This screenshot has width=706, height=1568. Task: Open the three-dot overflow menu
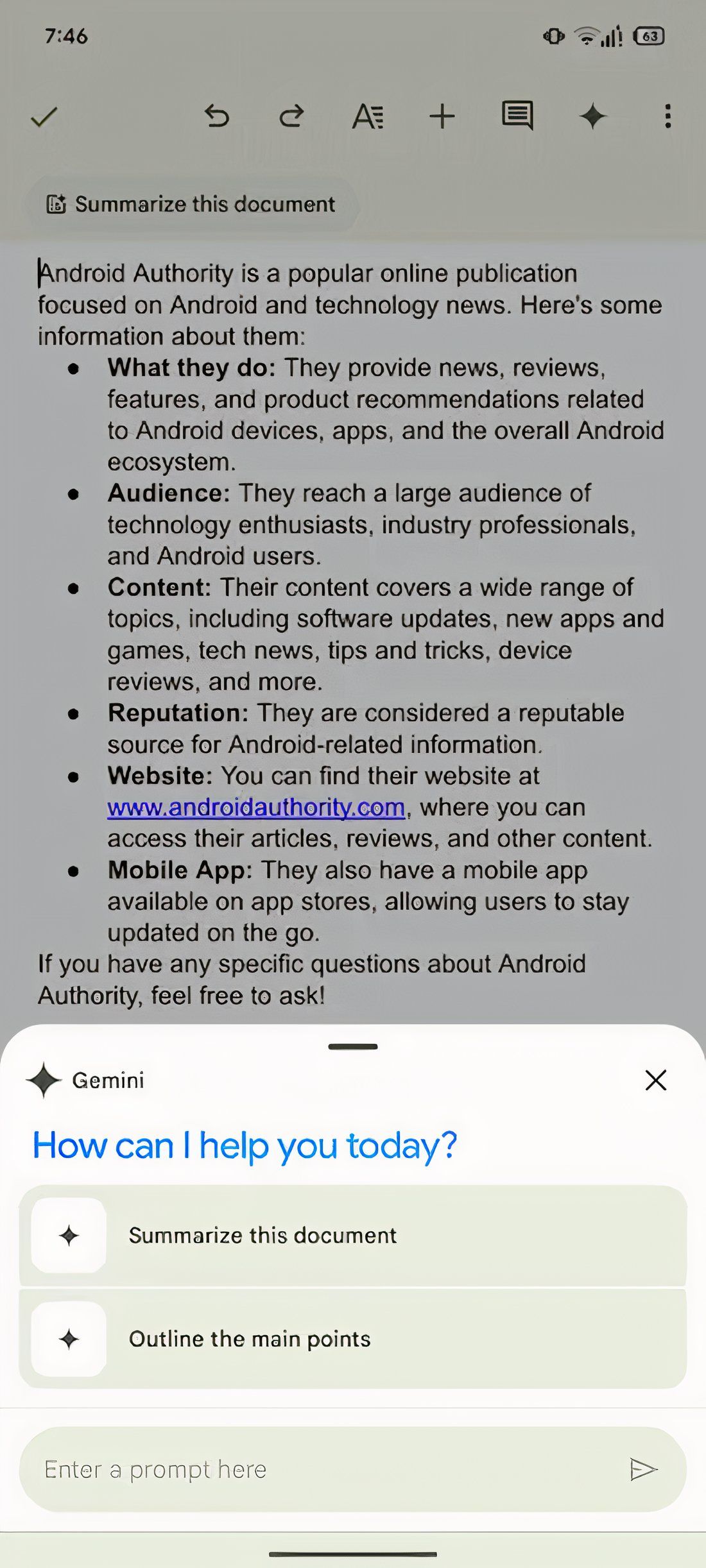click(667, 117)
